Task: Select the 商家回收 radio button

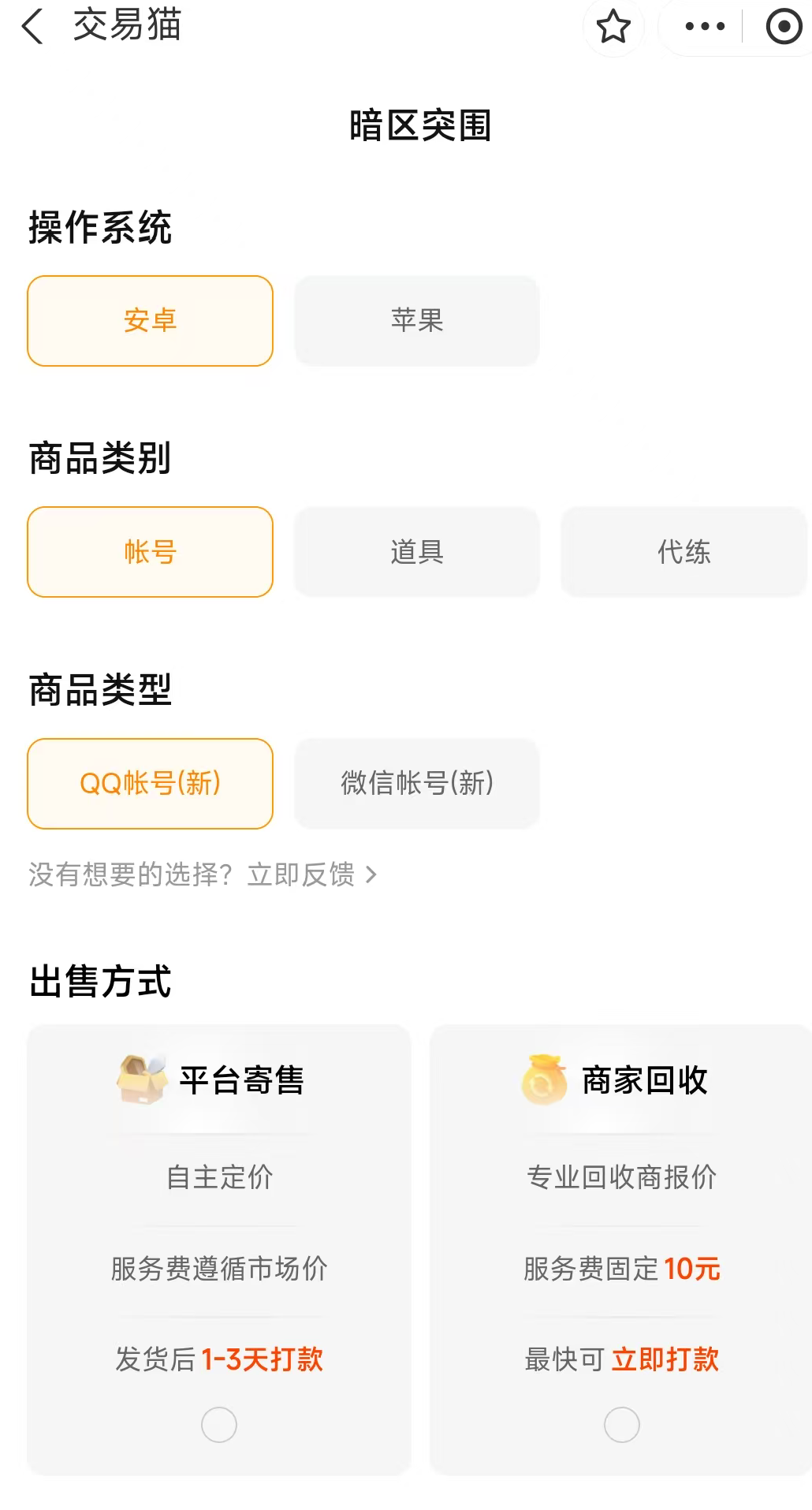Action: click(622, 1425)
